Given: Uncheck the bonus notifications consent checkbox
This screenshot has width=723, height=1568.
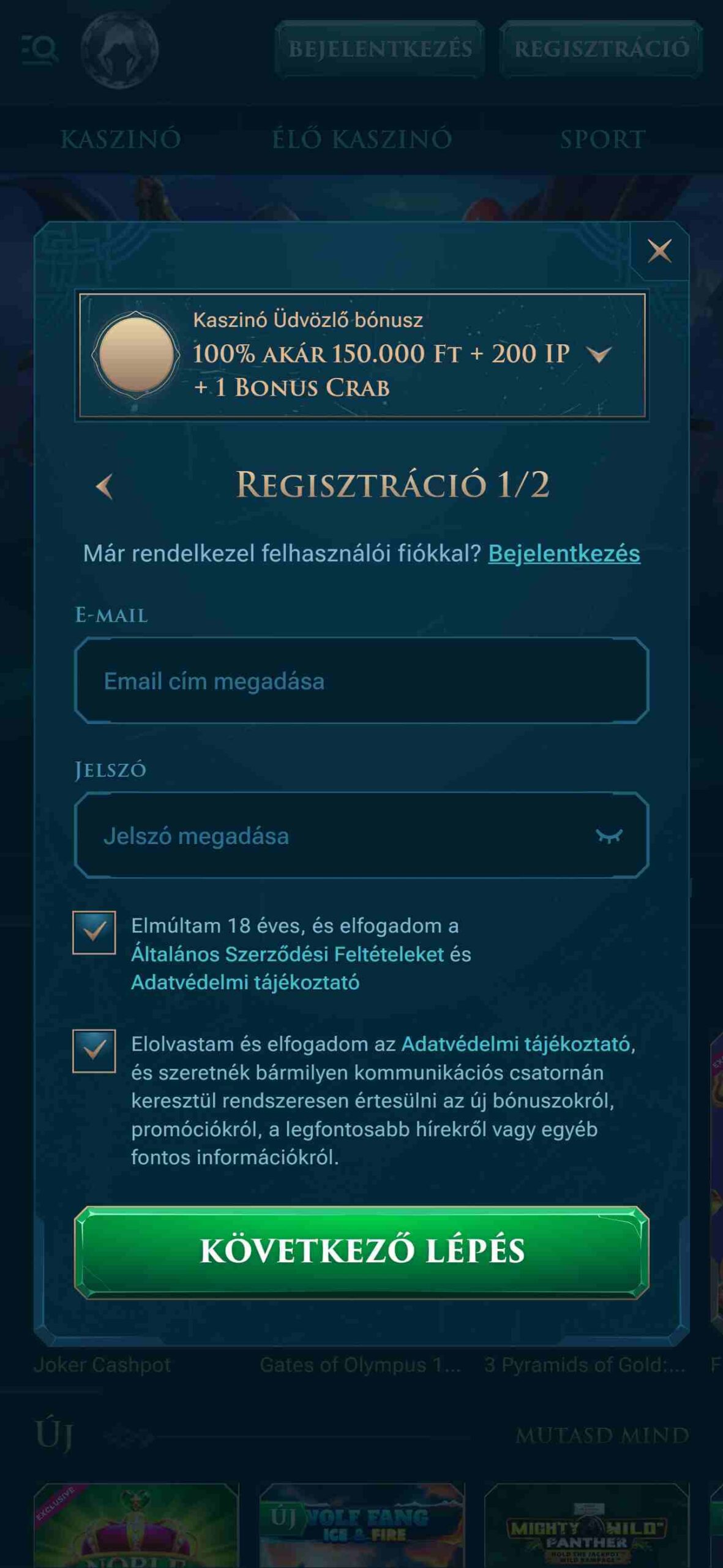Looking at the screenshot, I should point(94,1051).
